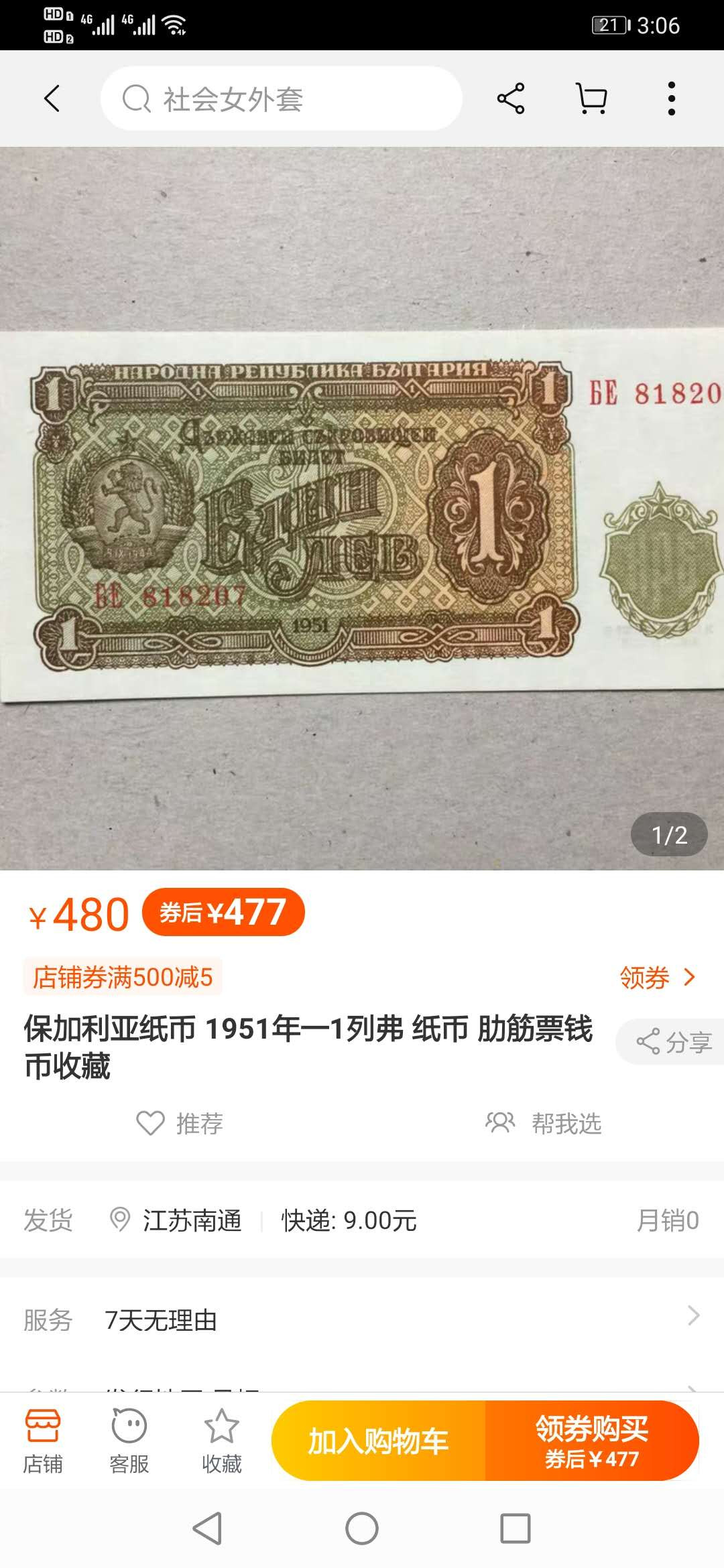Viewport: 724px width, 1568px height.
Task: Open the 店铺 storefront icon
Action: coord(43,1434)
